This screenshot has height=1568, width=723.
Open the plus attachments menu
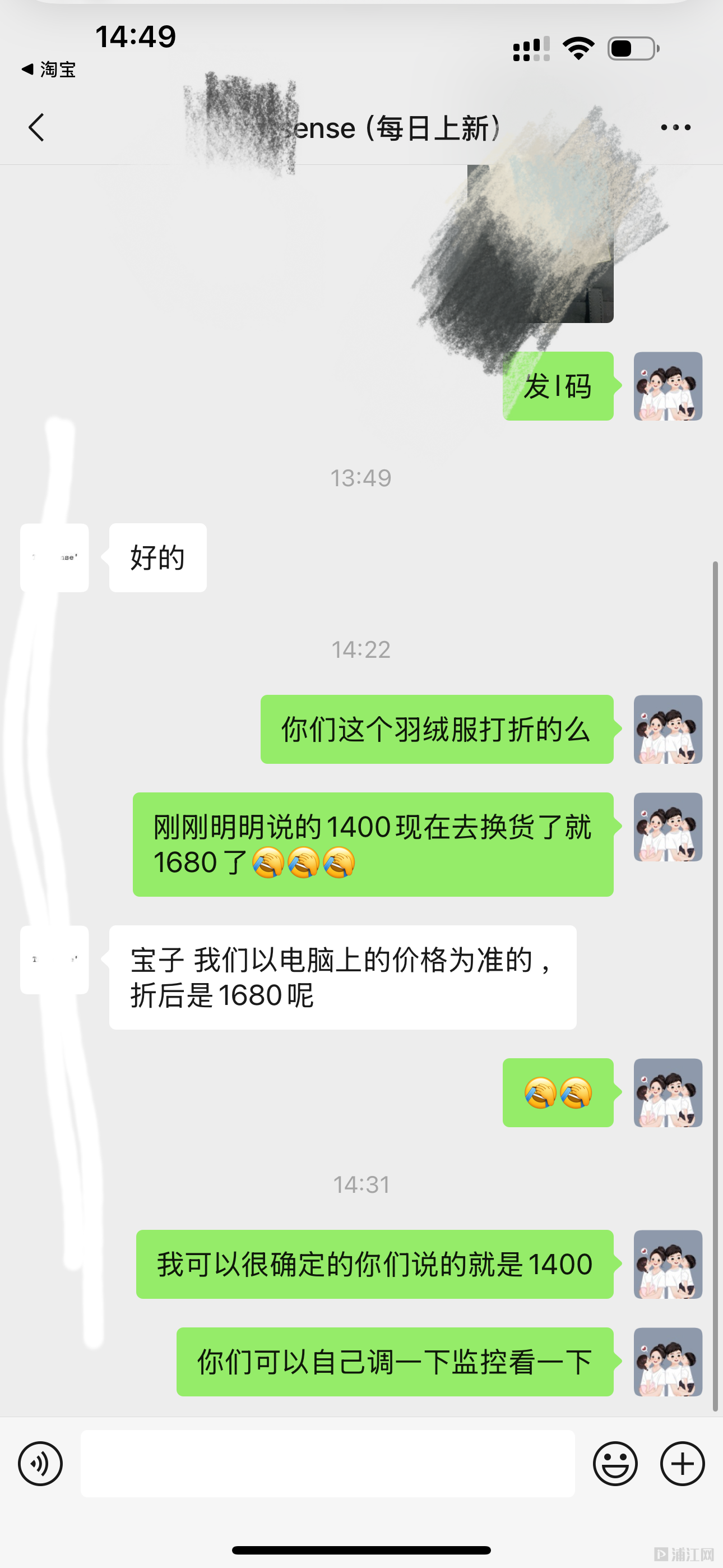(x=682, y=1463)
